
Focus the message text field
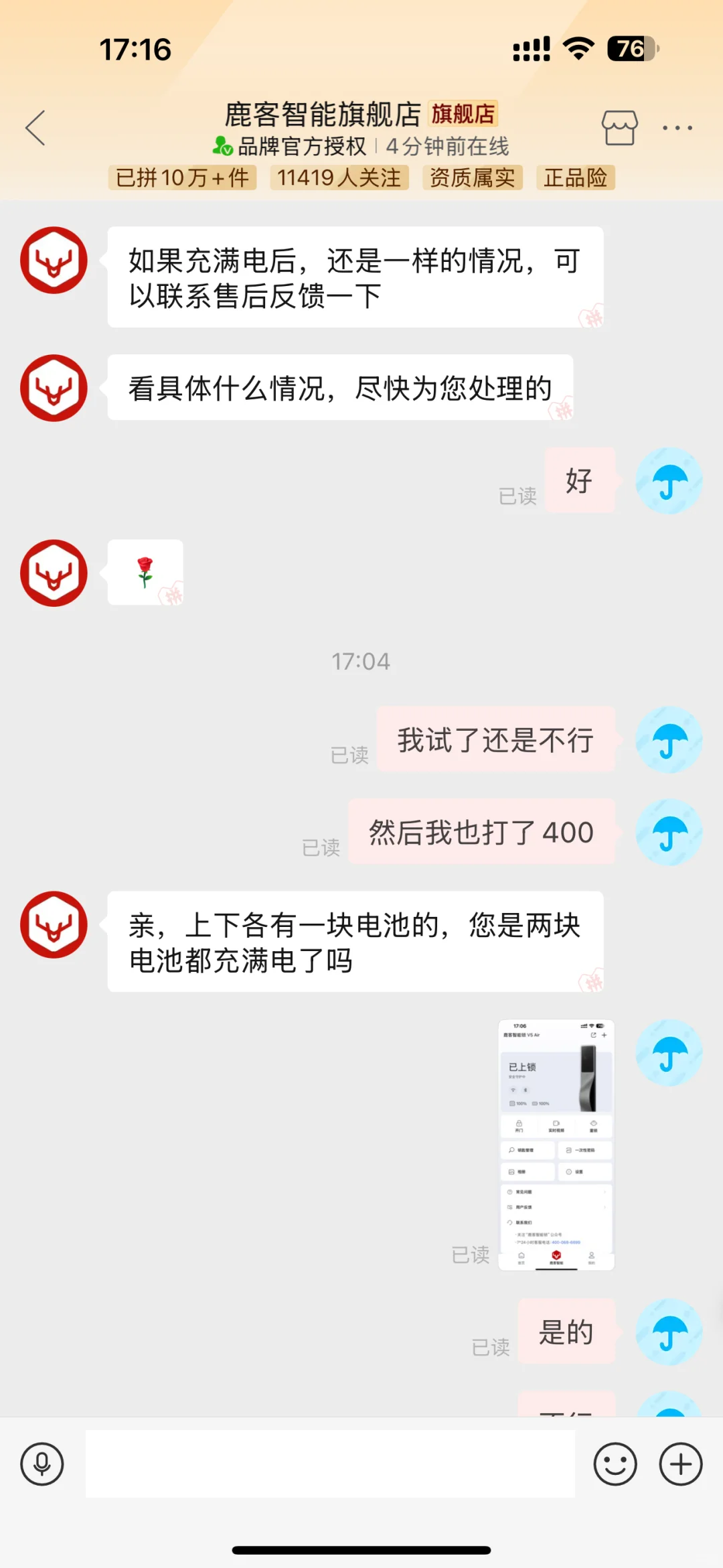pos(330,1464)
